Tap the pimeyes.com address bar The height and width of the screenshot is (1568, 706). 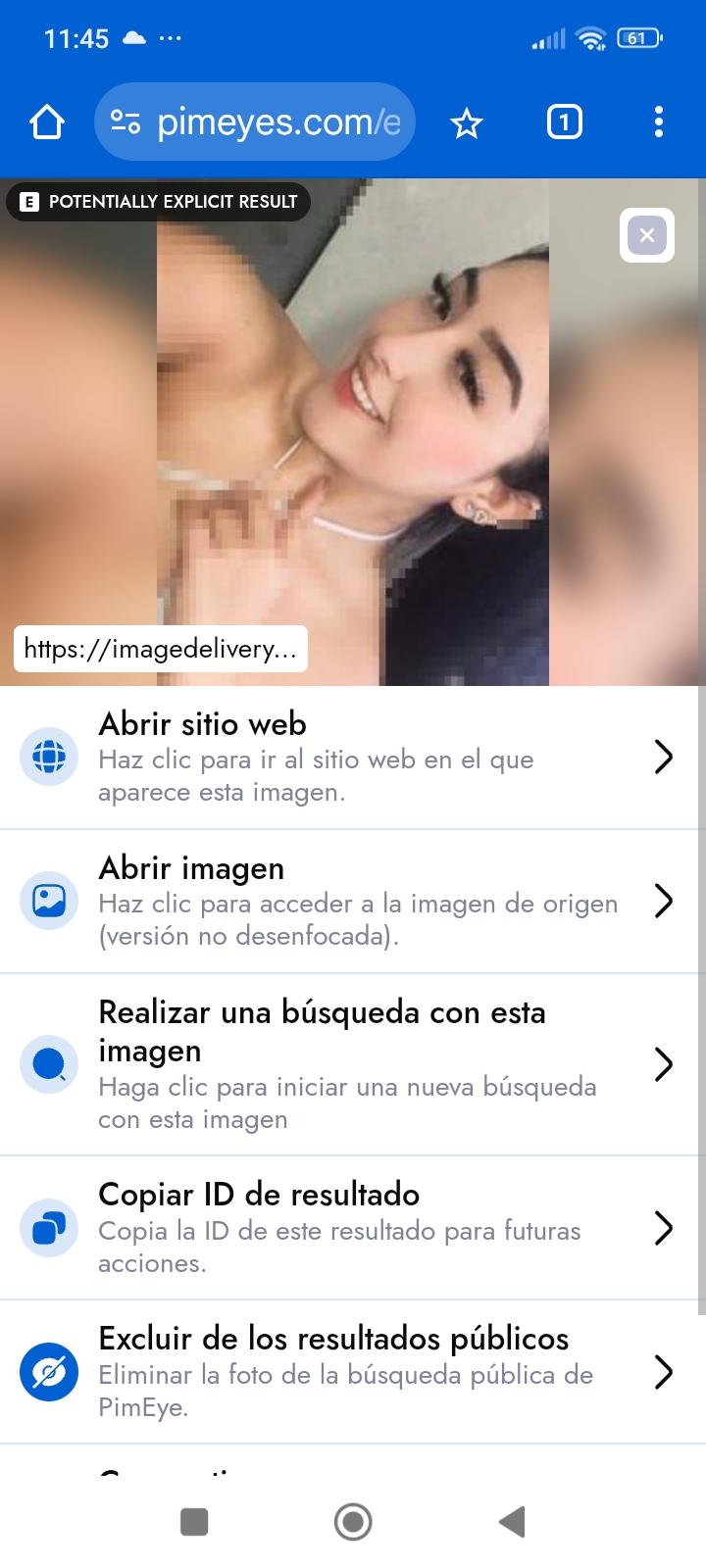(255, 122)
